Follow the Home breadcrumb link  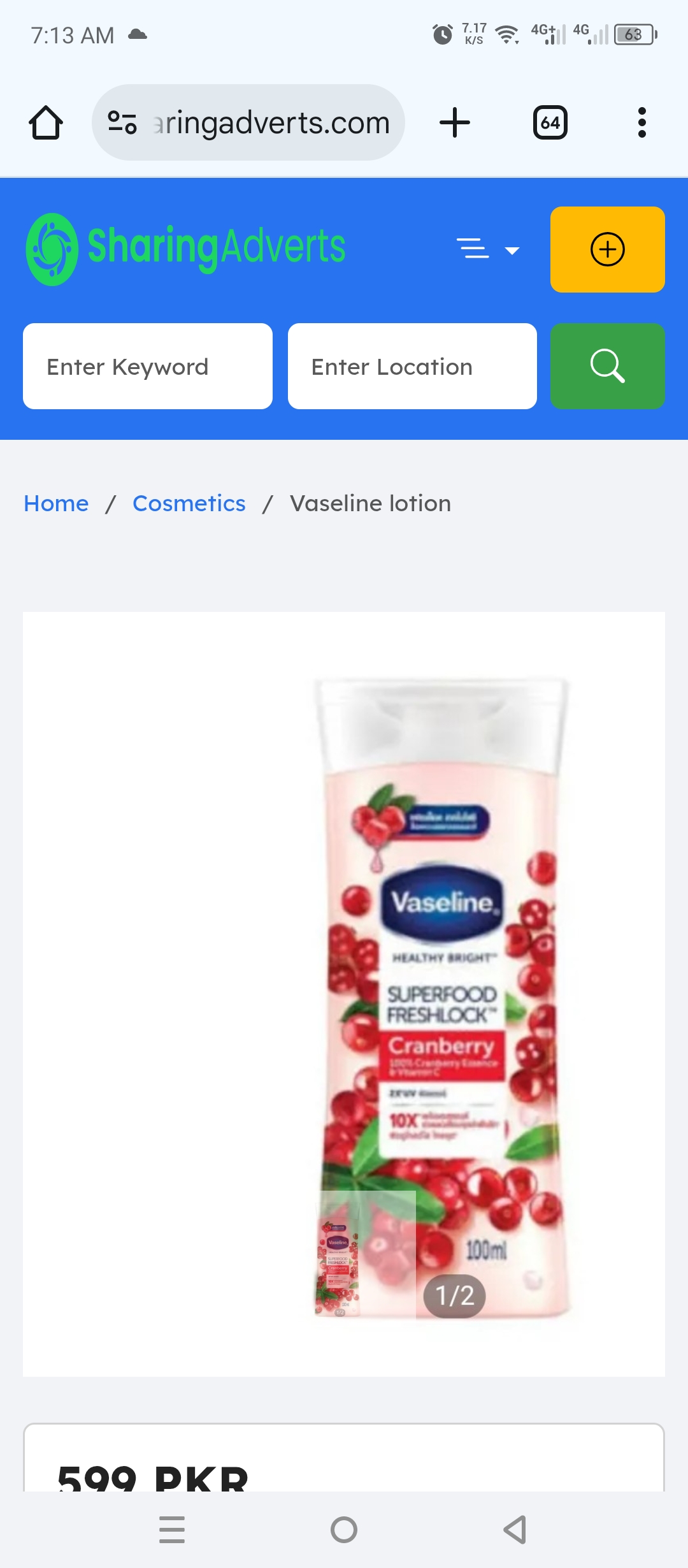point(56,504)
